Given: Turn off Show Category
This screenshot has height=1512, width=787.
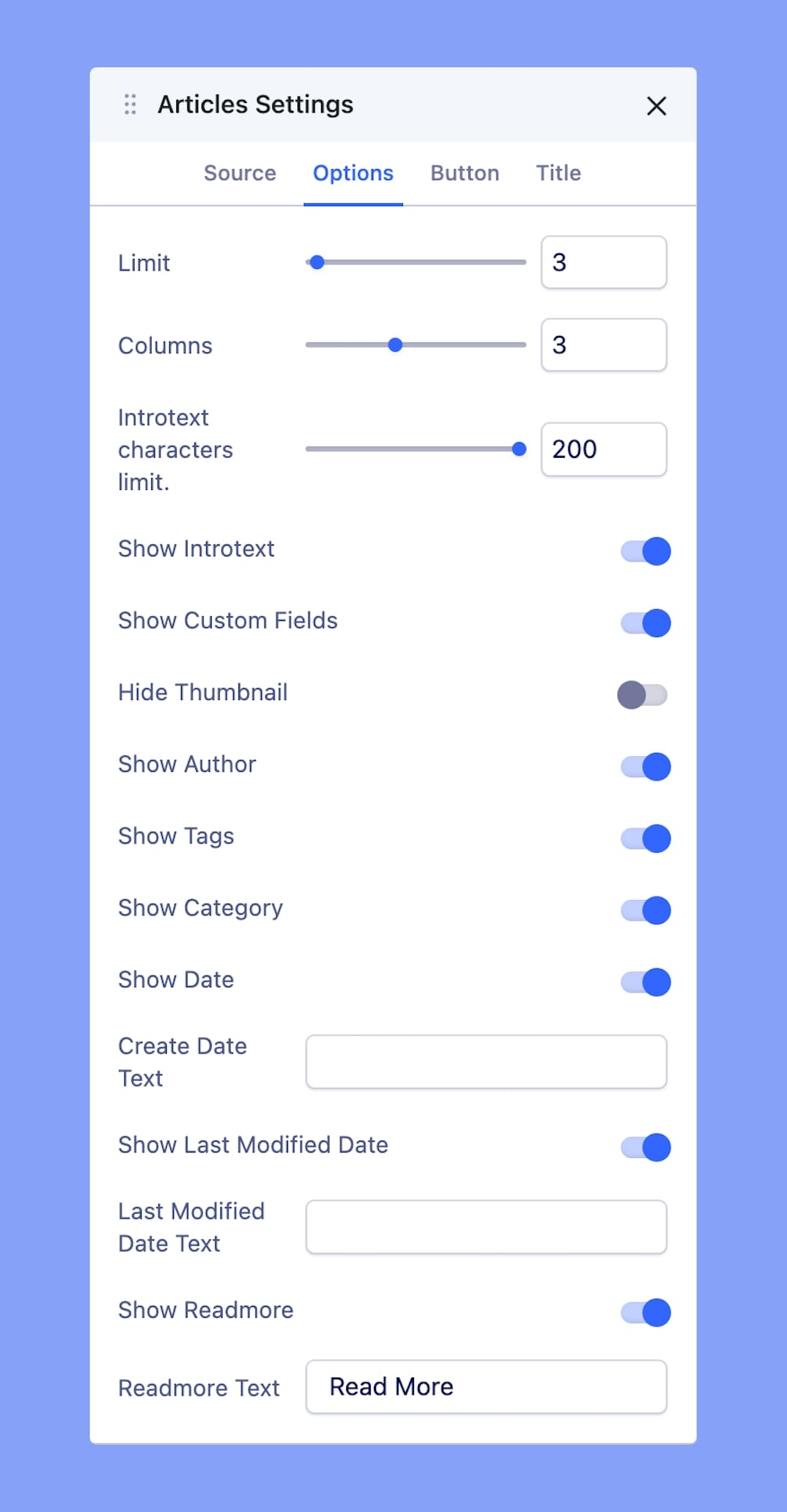Looking at the screenshot, I should click(645, 910).
